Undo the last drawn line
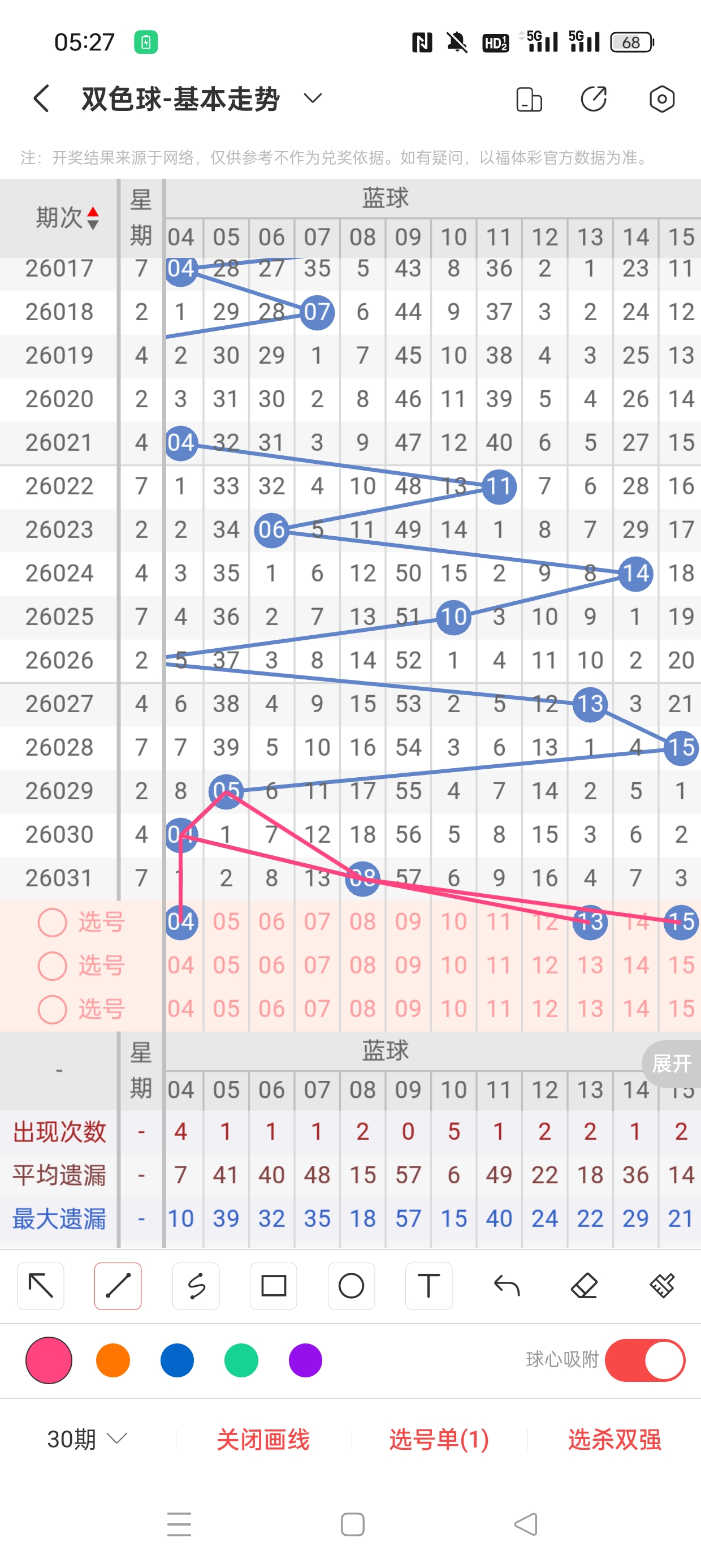 tap(507, 1286)
